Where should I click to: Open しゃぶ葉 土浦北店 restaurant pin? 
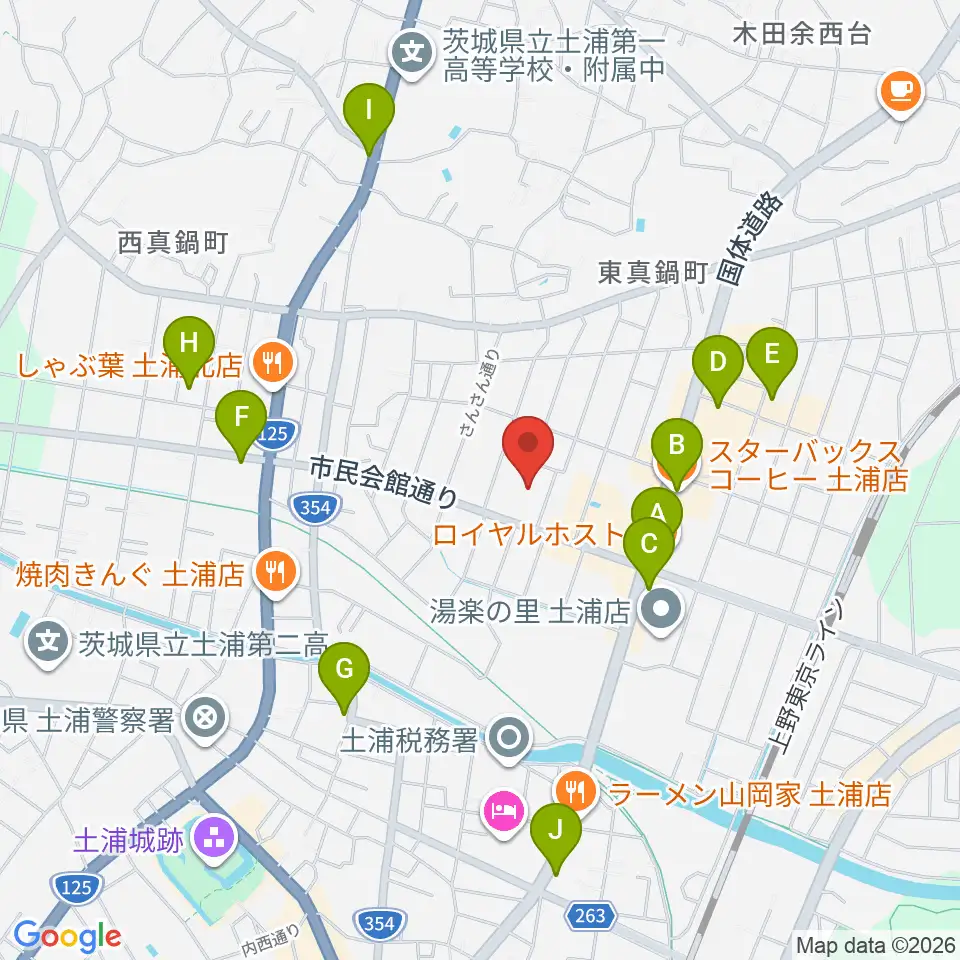click(273, 365)
